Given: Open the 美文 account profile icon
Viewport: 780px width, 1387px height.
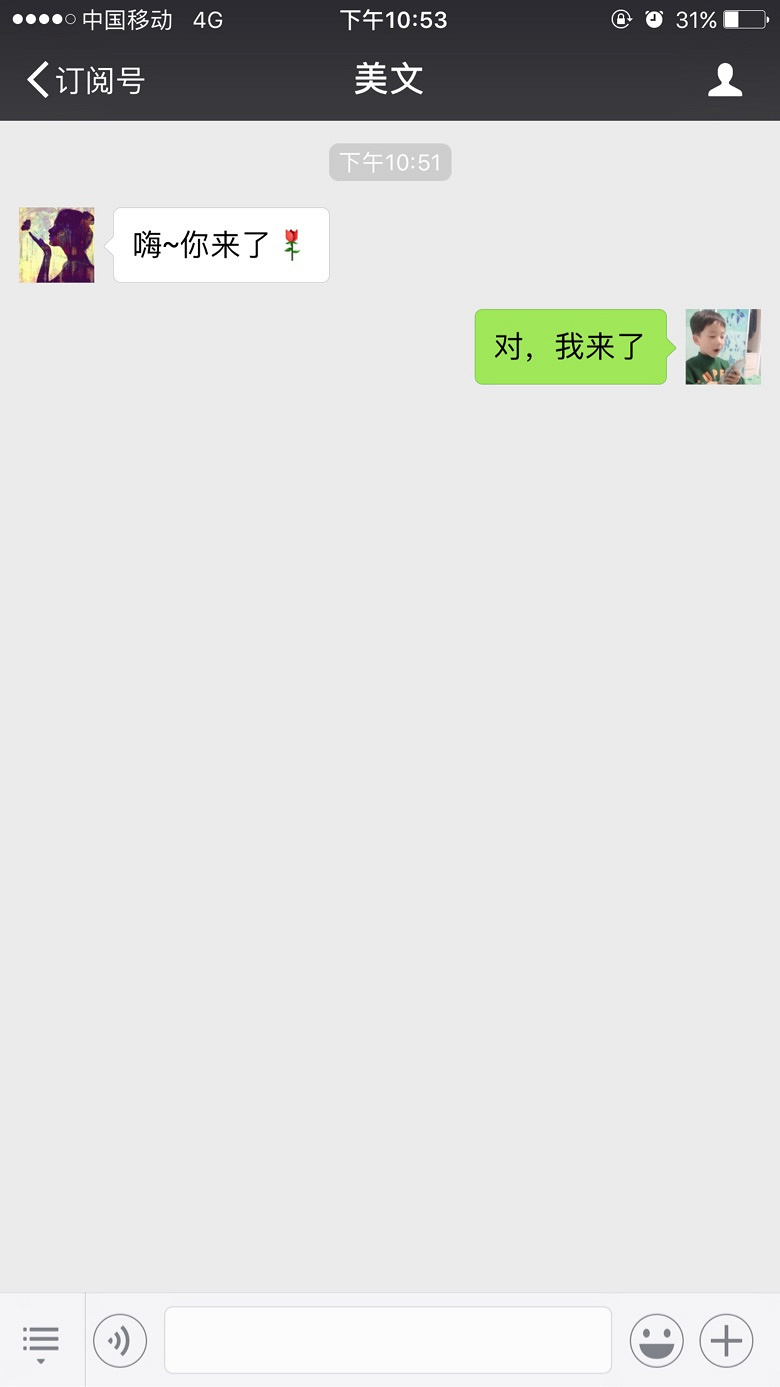Looking at the screenshot, I should [x=725, y=80].
